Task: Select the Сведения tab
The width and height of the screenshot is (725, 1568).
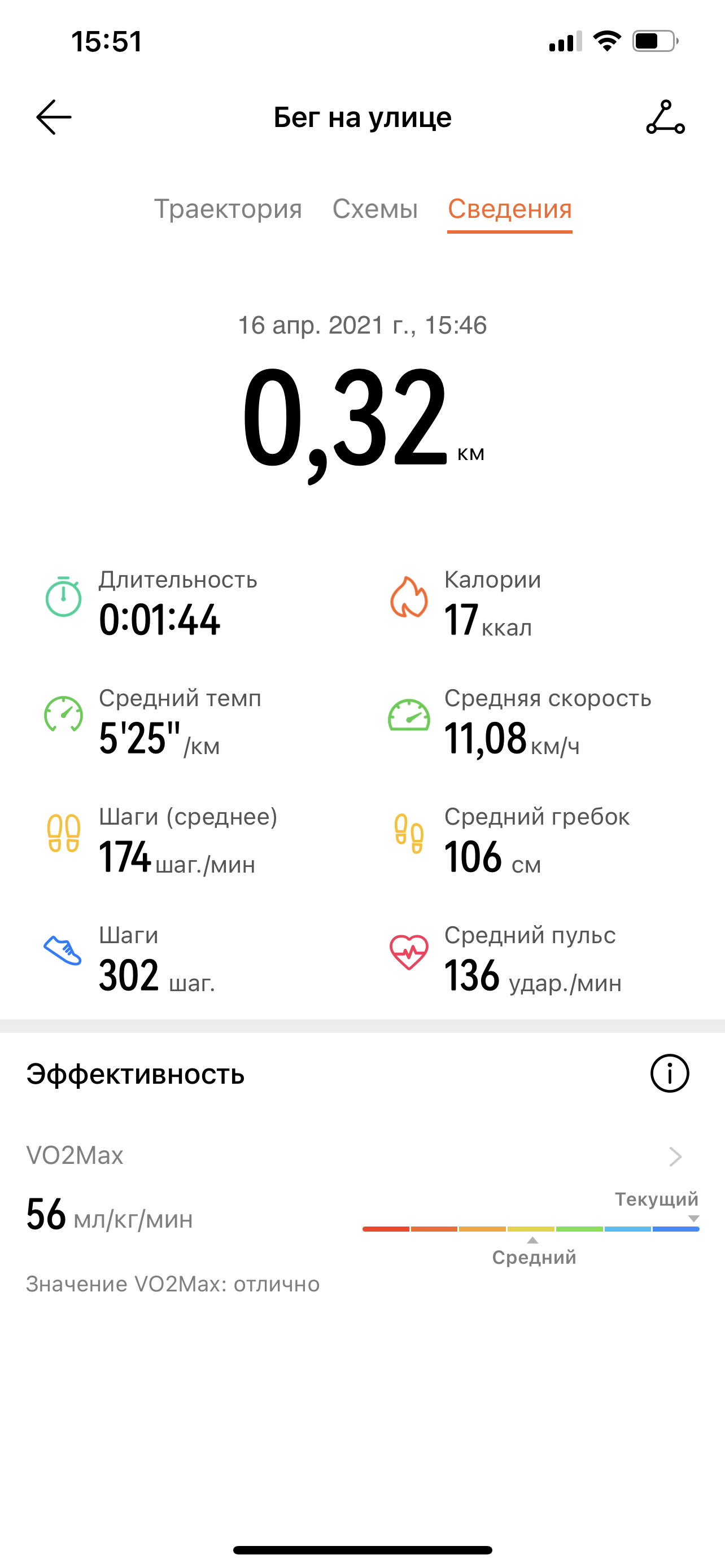Action: (509, 209)
